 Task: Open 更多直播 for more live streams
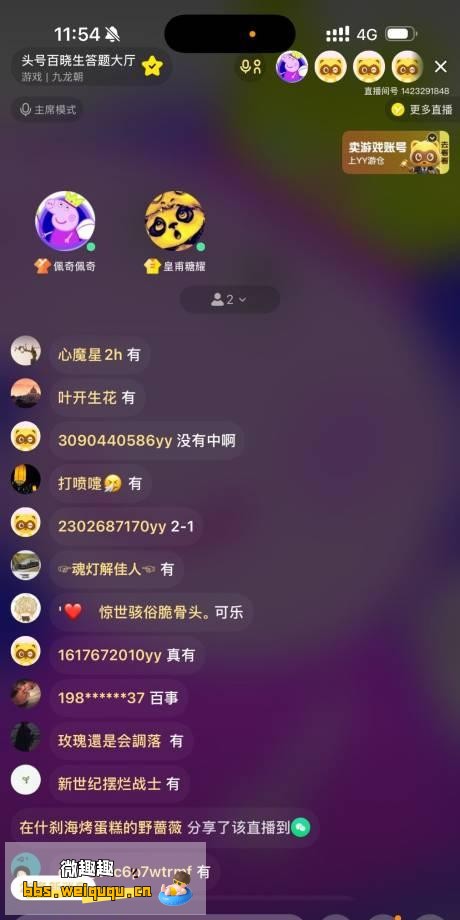[423, 110]
